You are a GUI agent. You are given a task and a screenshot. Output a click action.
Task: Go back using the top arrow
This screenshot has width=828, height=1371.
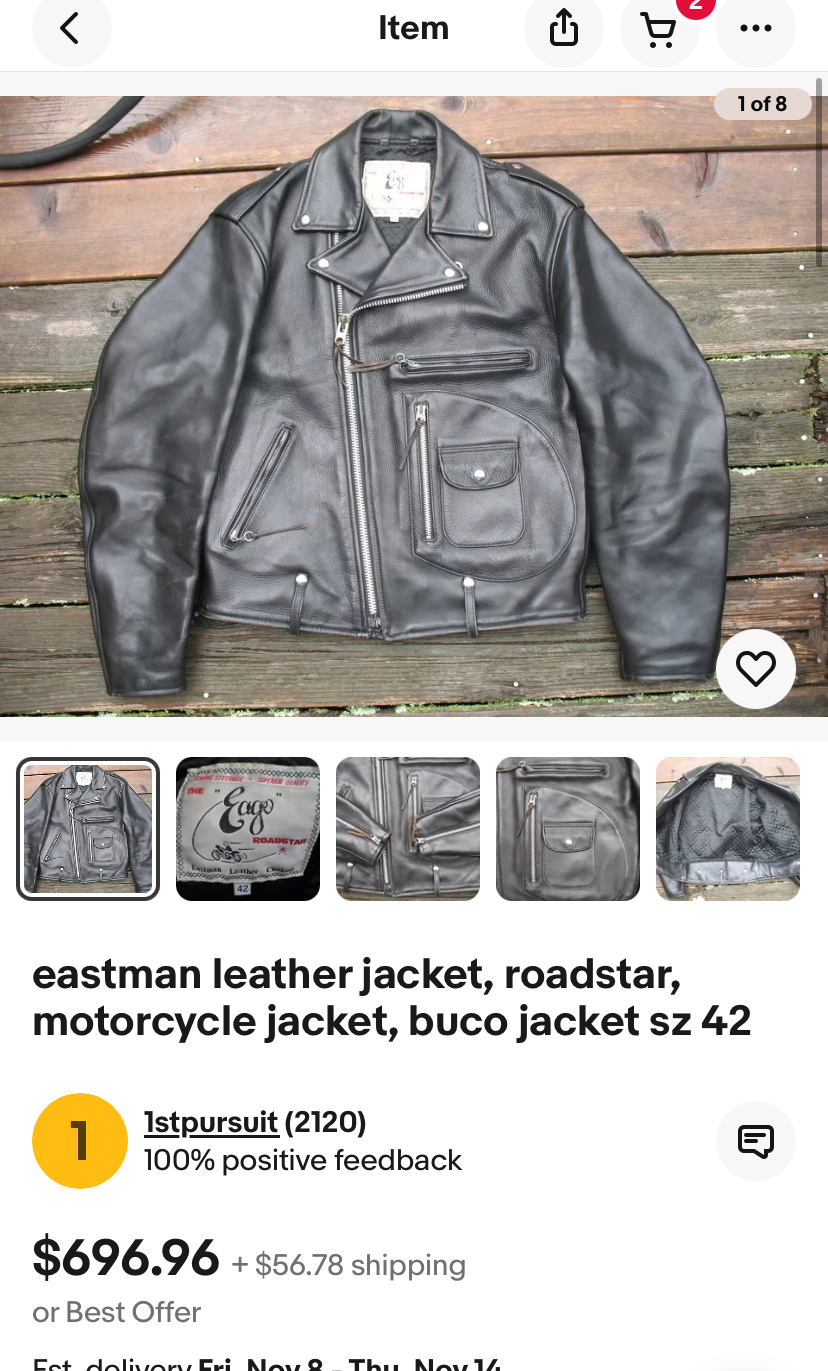click(x=70, y=28)
